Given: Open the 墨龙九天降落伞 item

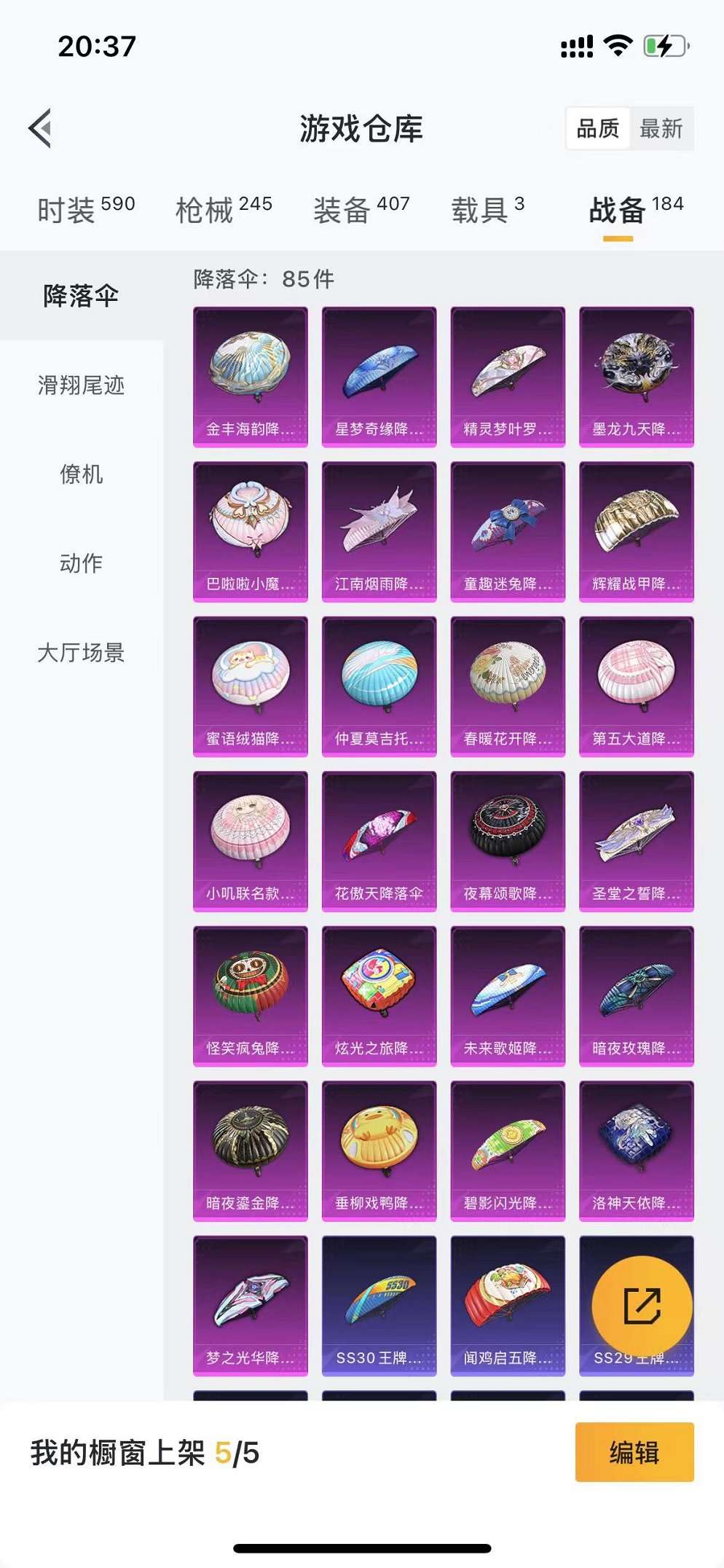Looking at the screenshot, I should pos(636,377).
